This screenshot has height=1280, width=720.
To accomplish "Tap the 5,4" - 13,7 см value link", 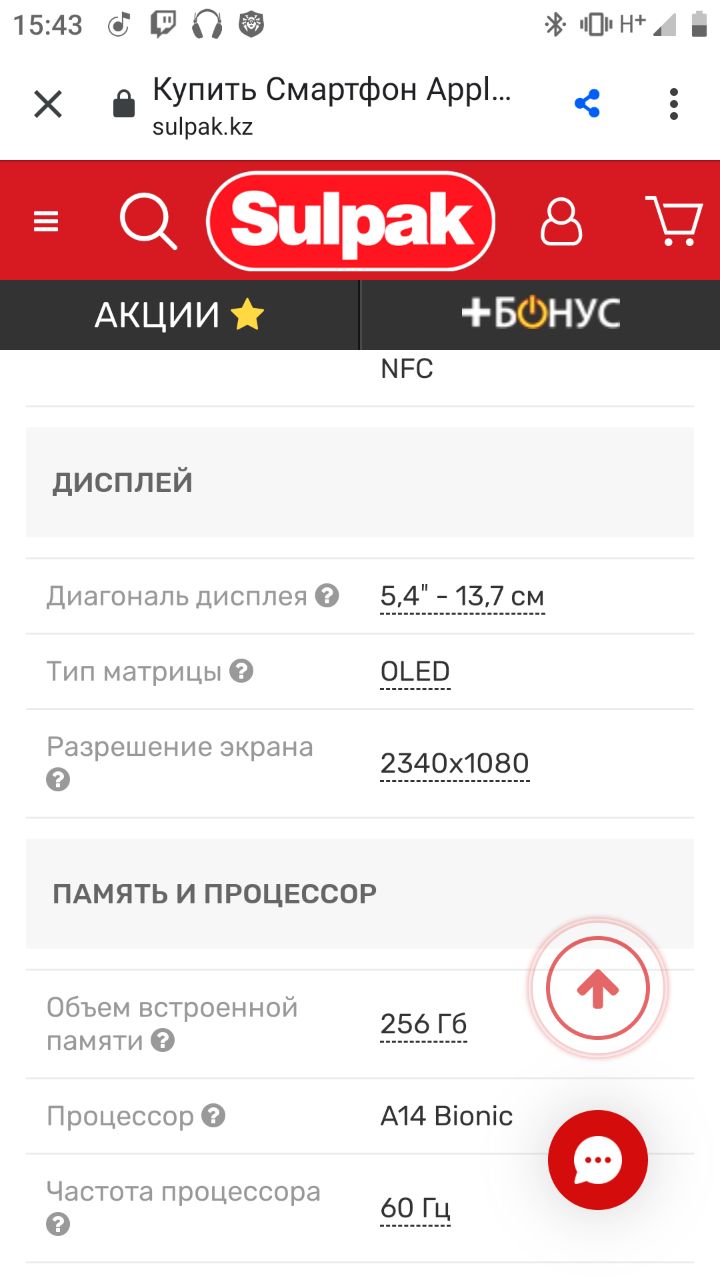I will pos(462,598).
